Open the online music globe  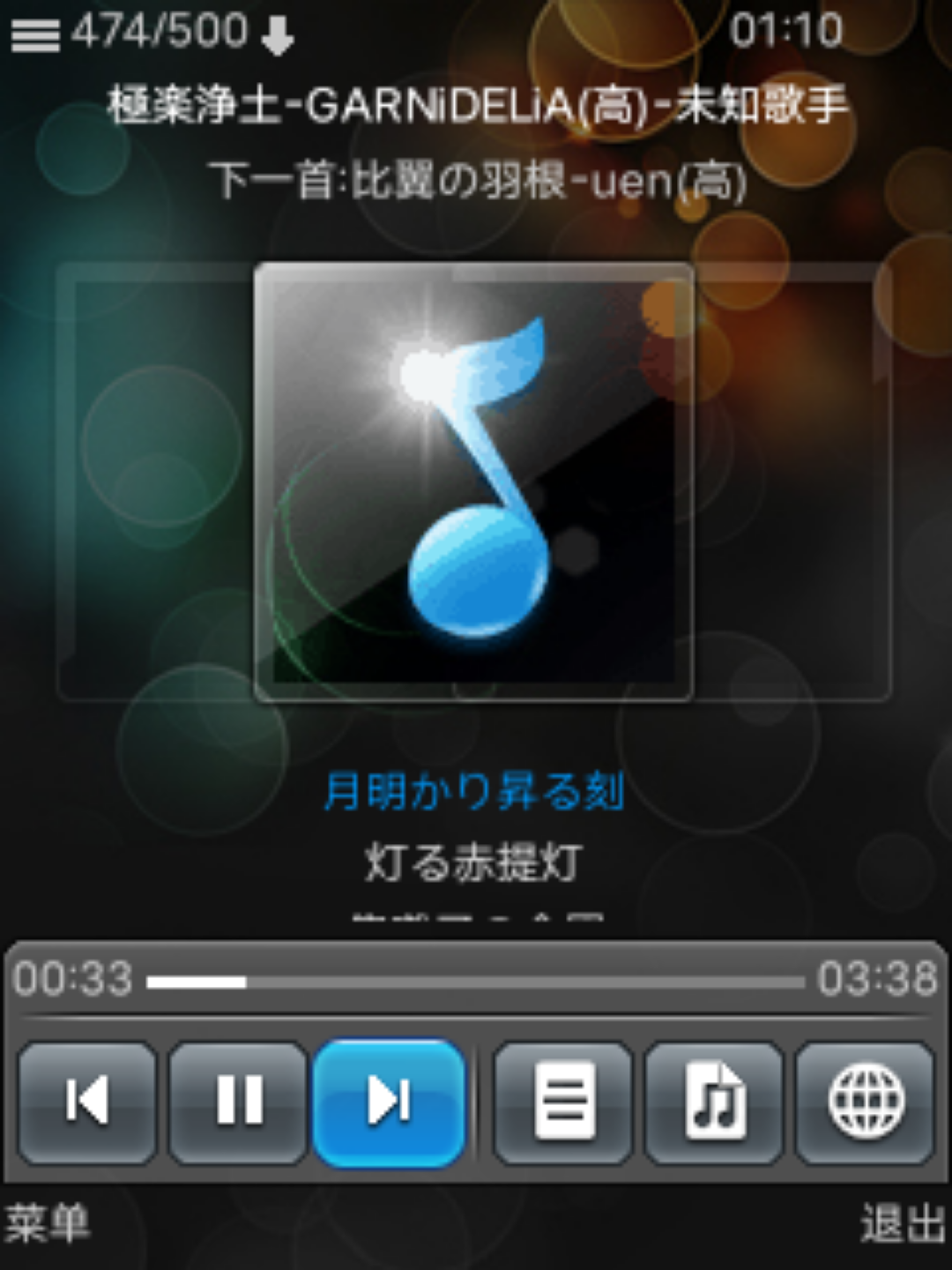[865, 1102]
